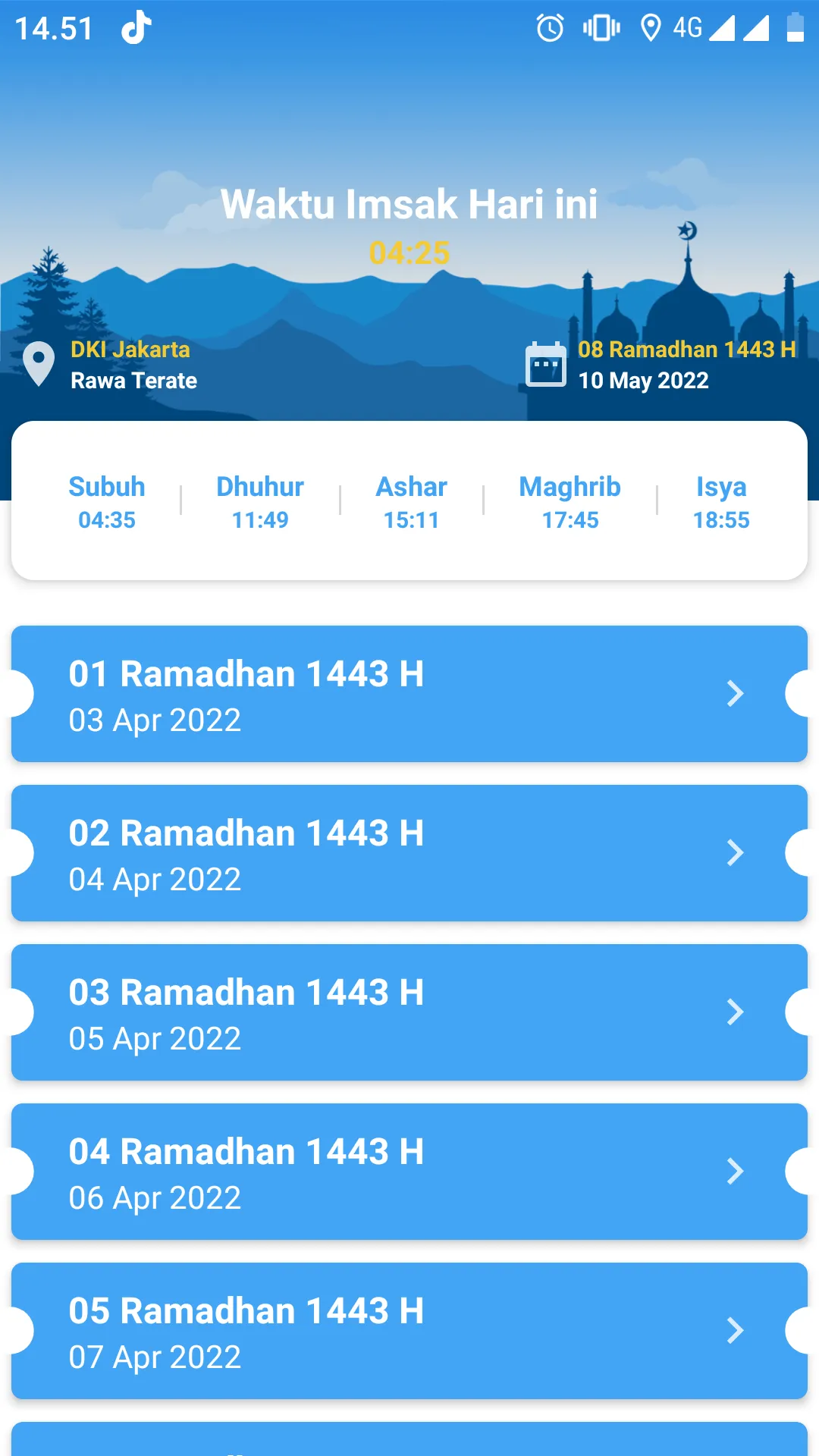Tap the 10 May 2022 date text
Image resolution: width=819 pixels, height=1456 pixels.
click(x=644, y=381)
